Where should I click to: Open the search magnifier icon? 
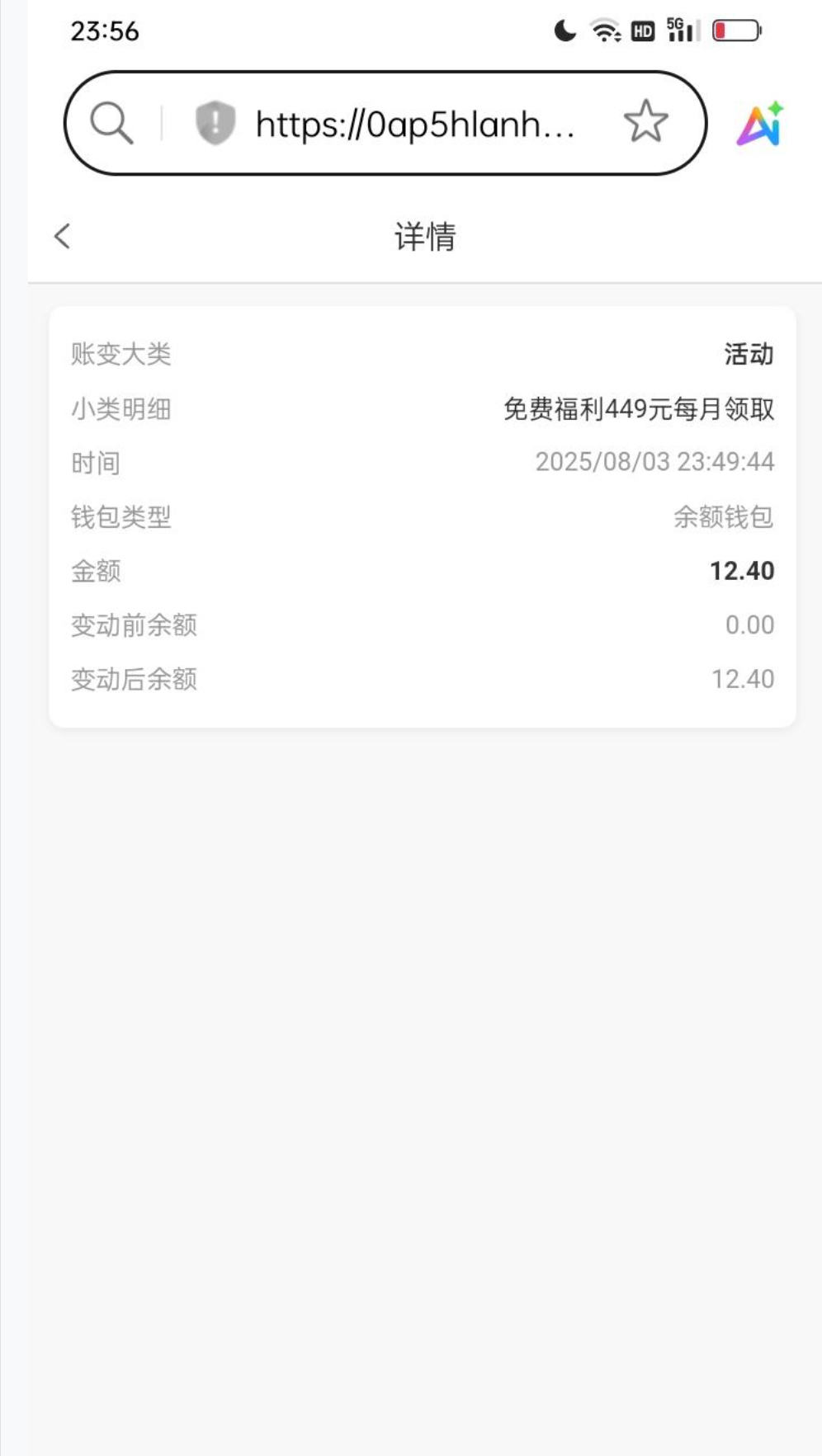tap(111, 124)
